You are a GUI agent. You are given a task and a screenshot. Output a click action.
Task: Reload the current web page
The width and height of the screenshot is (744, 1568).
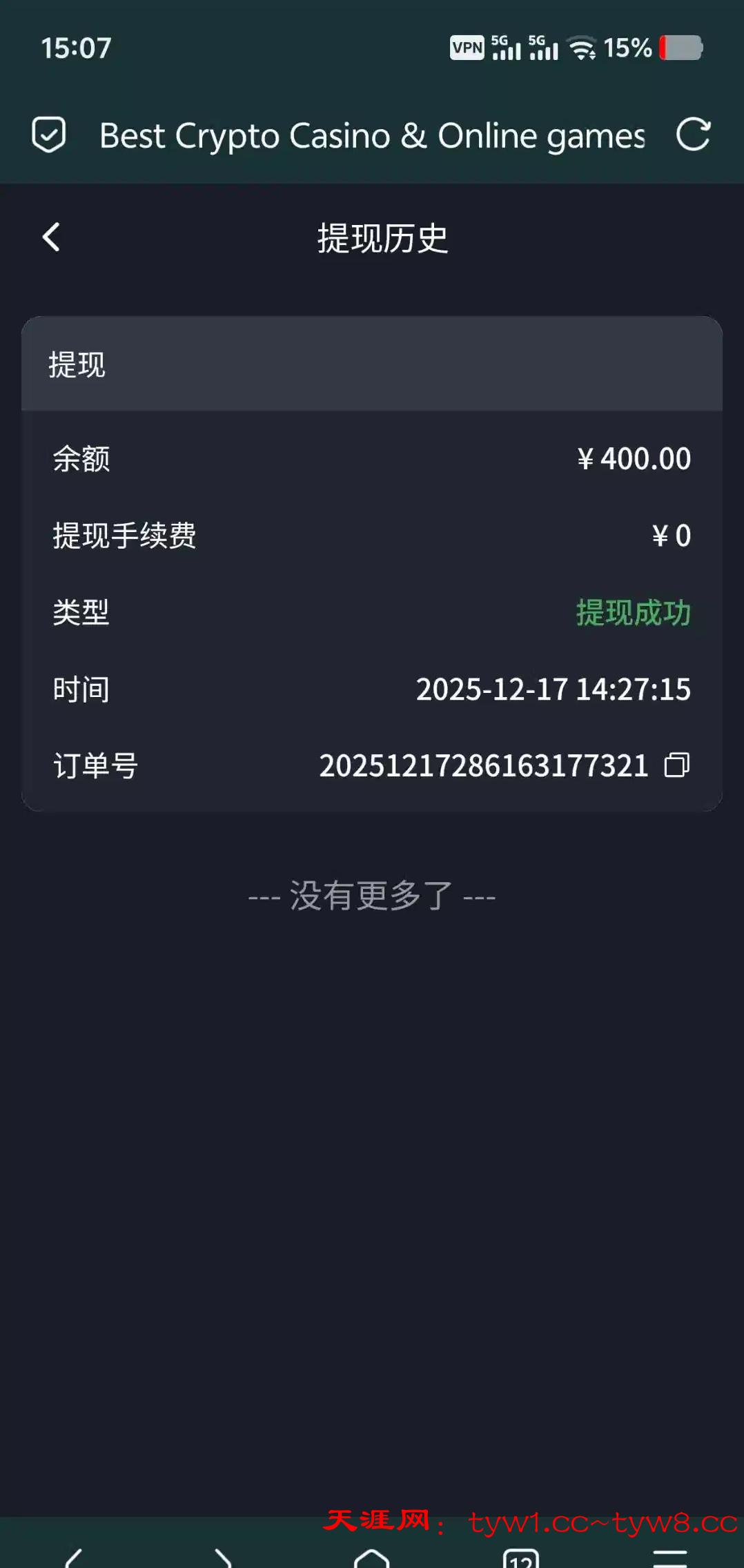[693, 135]
